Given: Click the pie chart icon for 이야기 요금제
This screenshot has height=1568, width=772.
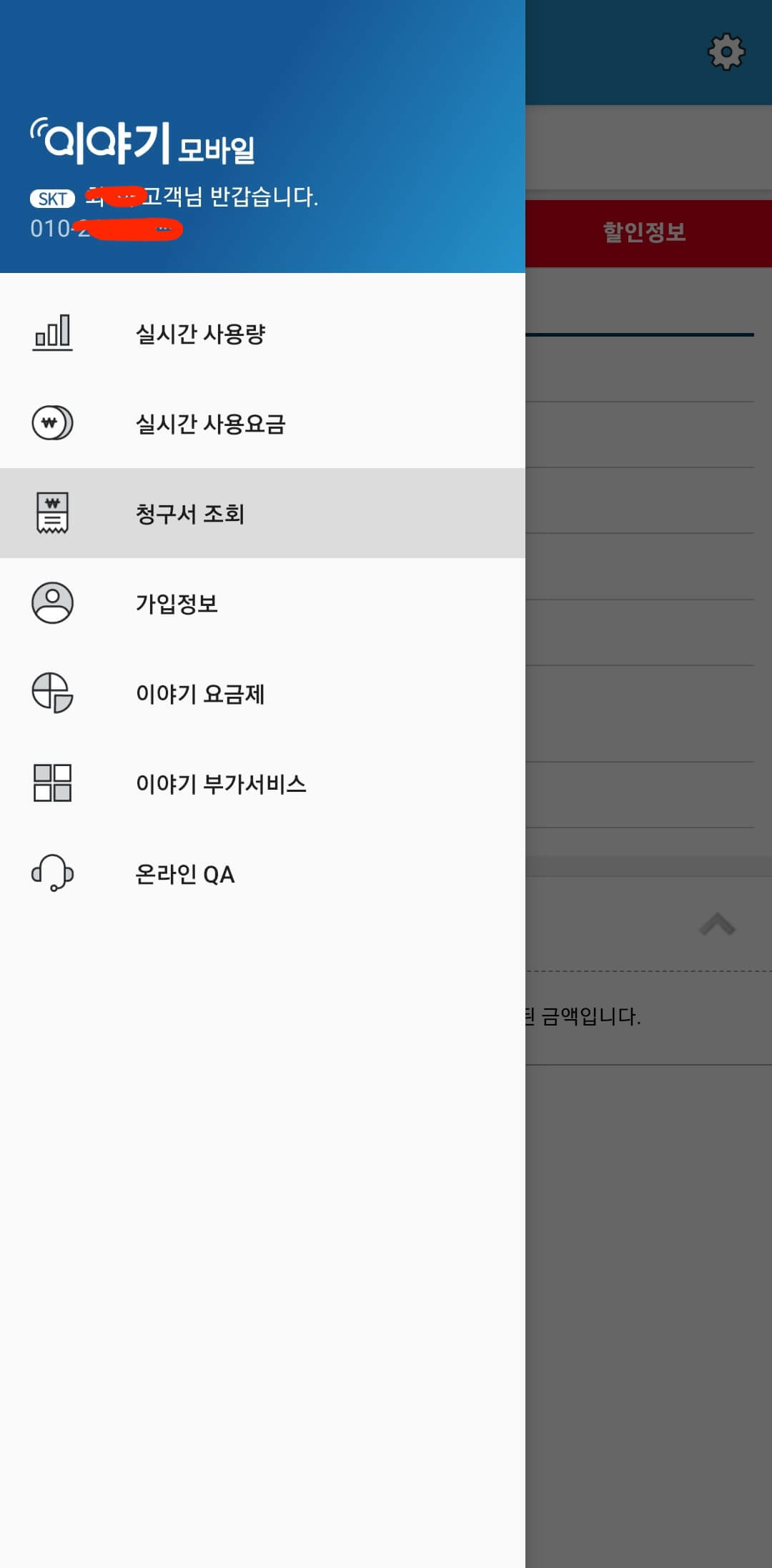Looking at the screenshot, I should tap(51, 693).
